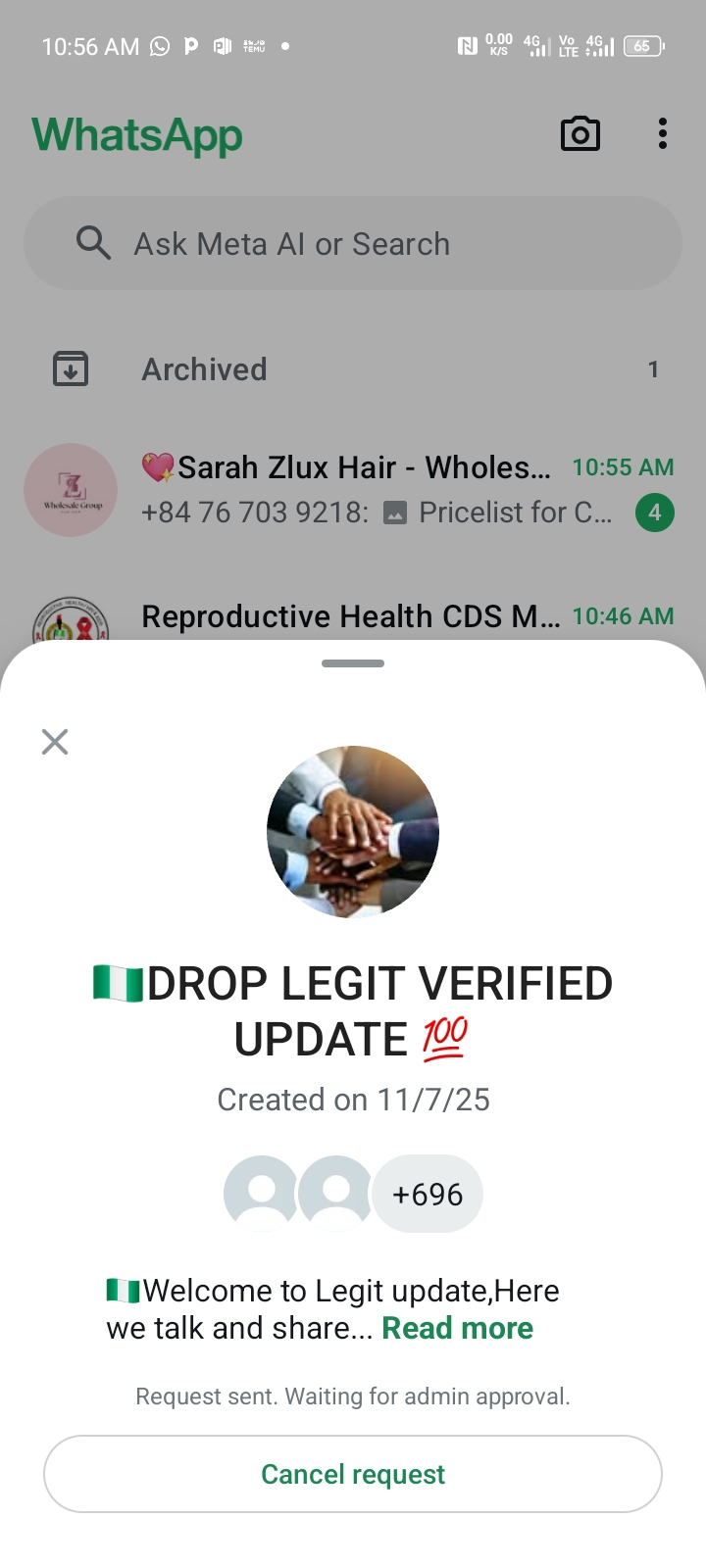Tap Cancel request button
The width and height of the screenshot is (706, 1568).
click(353, 1474)
